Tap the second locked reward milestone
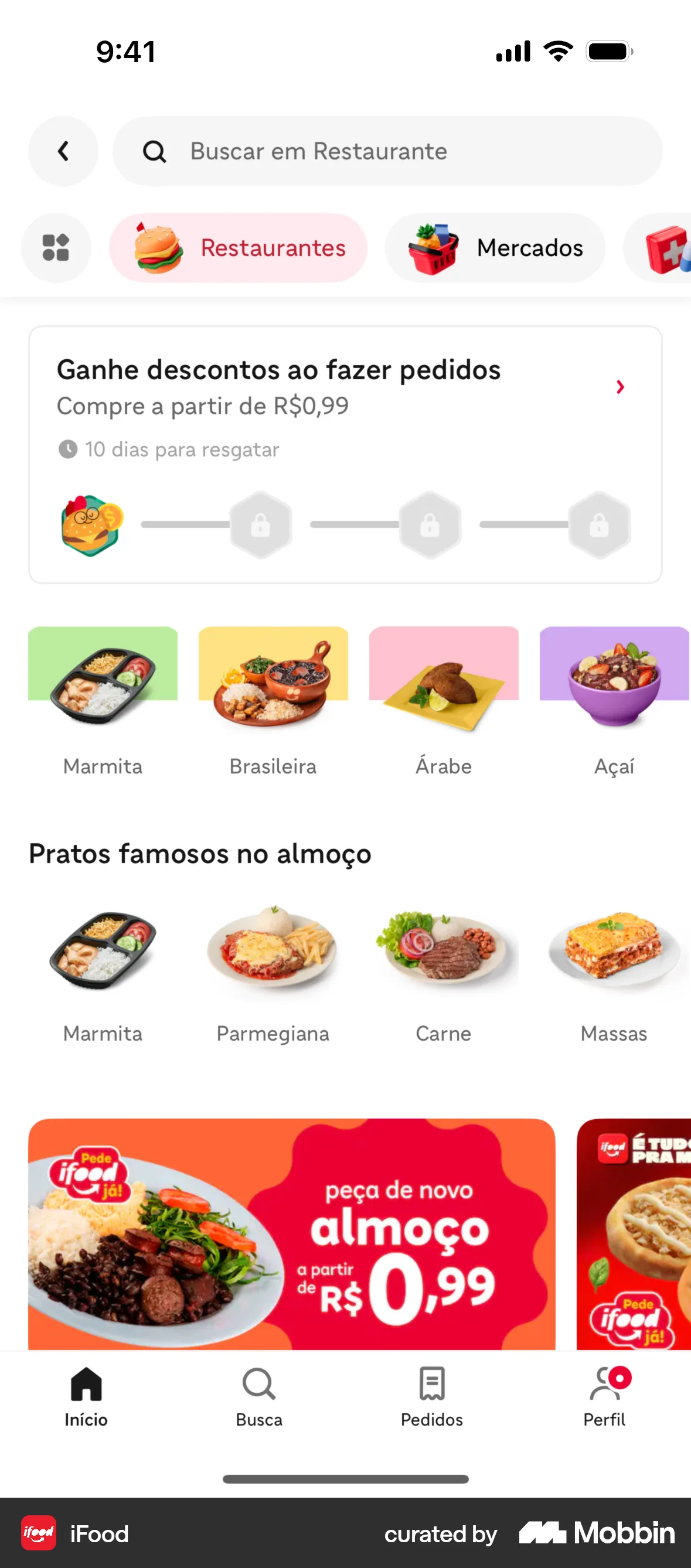The width and height of the screenshot is (691, 1568). pos(431,524)
